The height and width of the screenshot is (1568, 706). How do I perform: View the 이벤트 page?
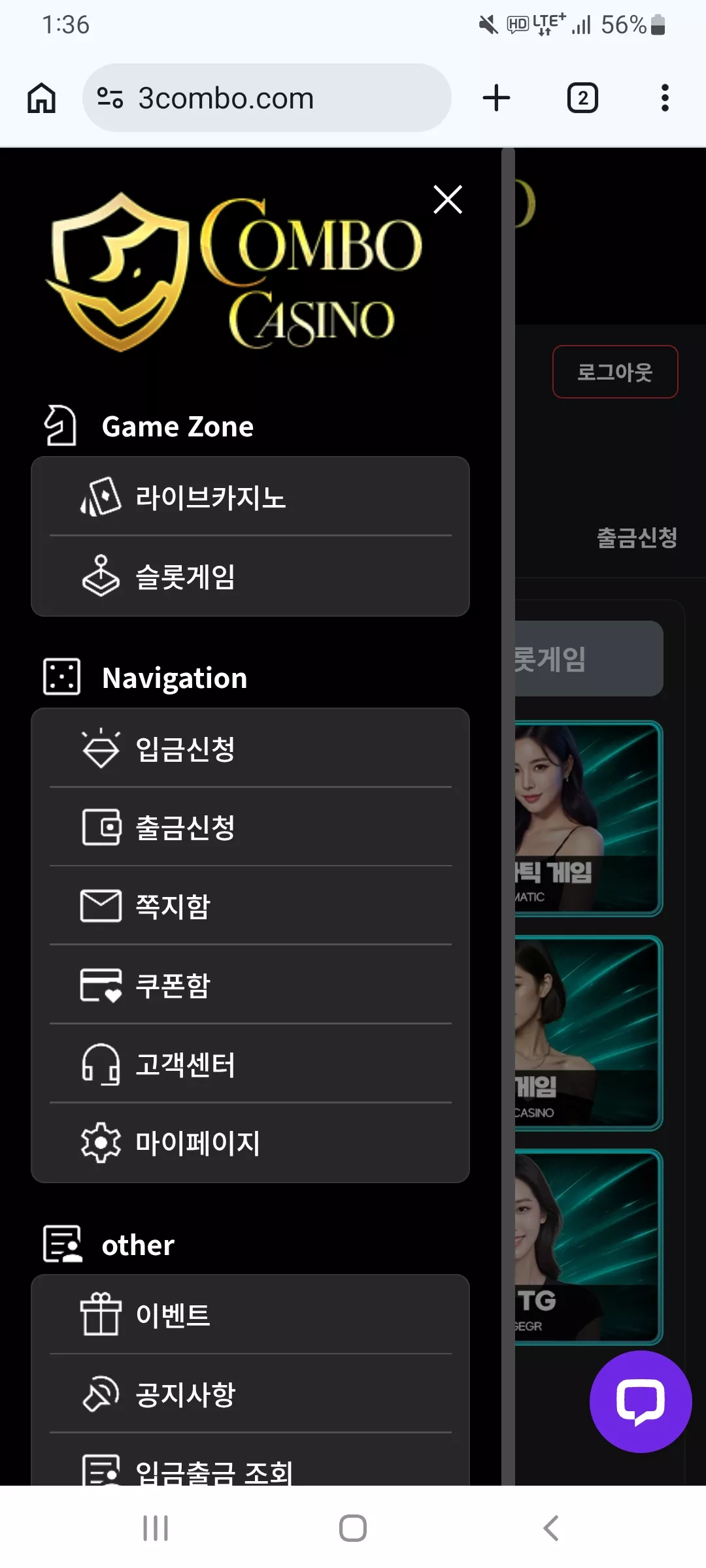coord(250,1315)
